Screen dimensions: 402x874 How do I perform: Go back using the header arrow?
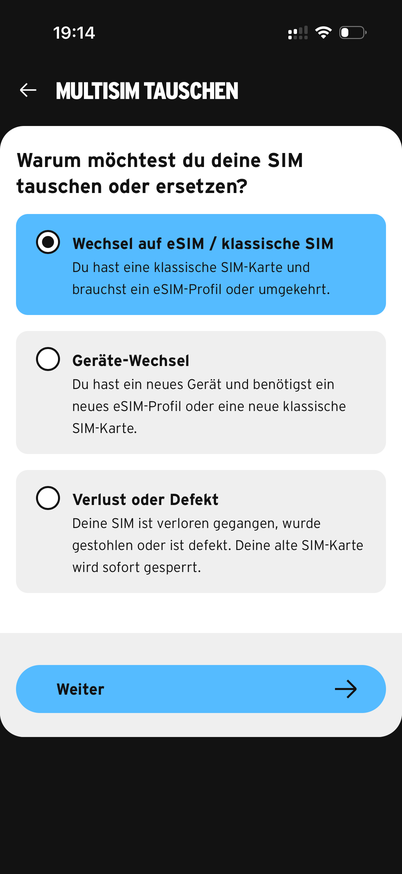(28, 90)
